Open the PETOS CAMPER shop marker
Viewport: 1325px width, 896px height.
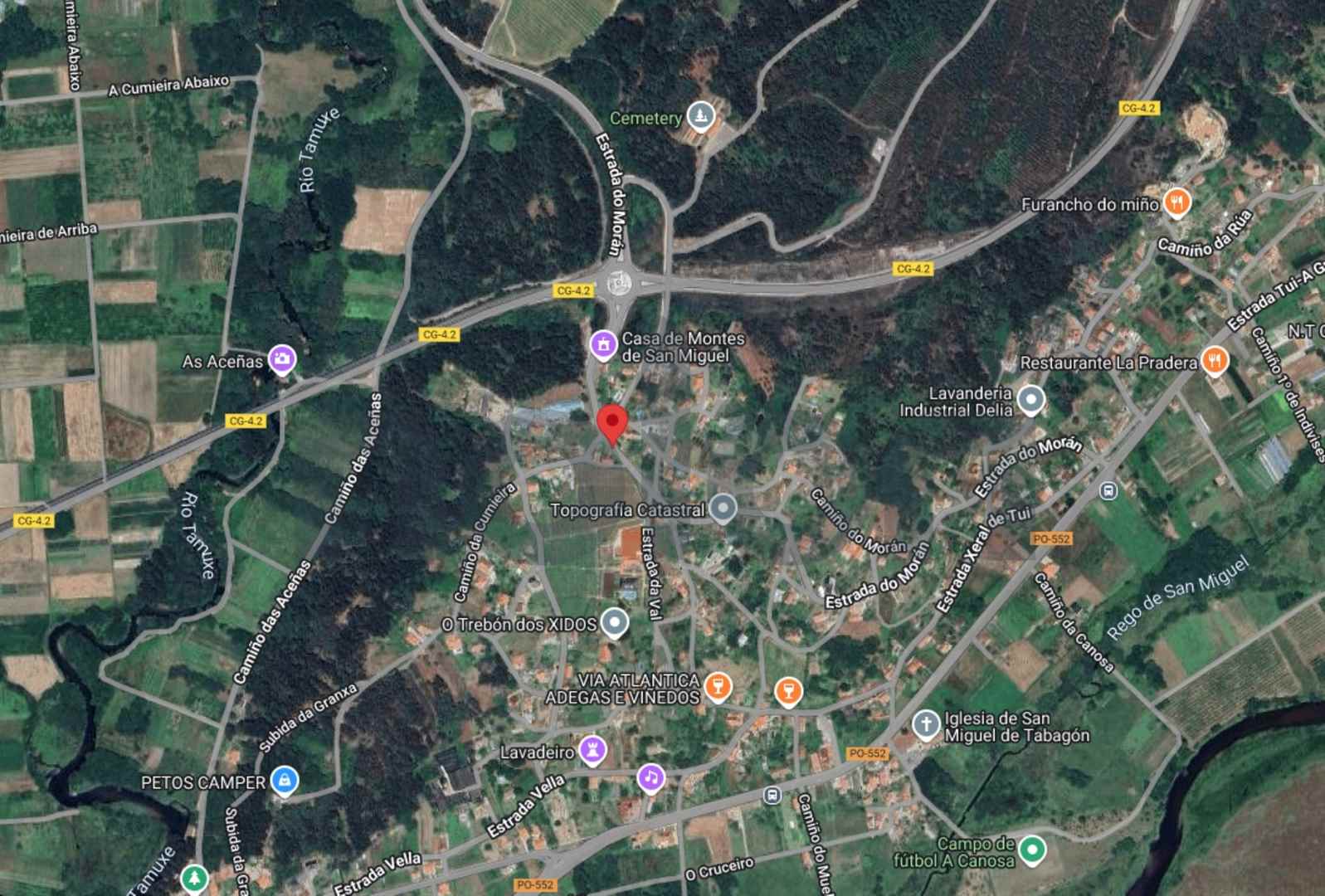pyautogui.click(x=285, y=780)
